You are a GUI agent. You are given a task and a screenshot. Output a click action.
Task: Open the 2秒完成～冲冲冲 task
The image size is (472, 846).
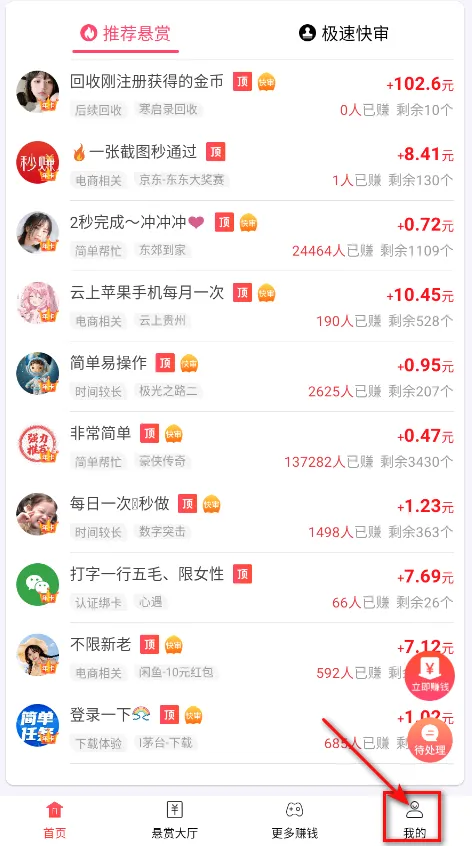[x=235, y=236]
